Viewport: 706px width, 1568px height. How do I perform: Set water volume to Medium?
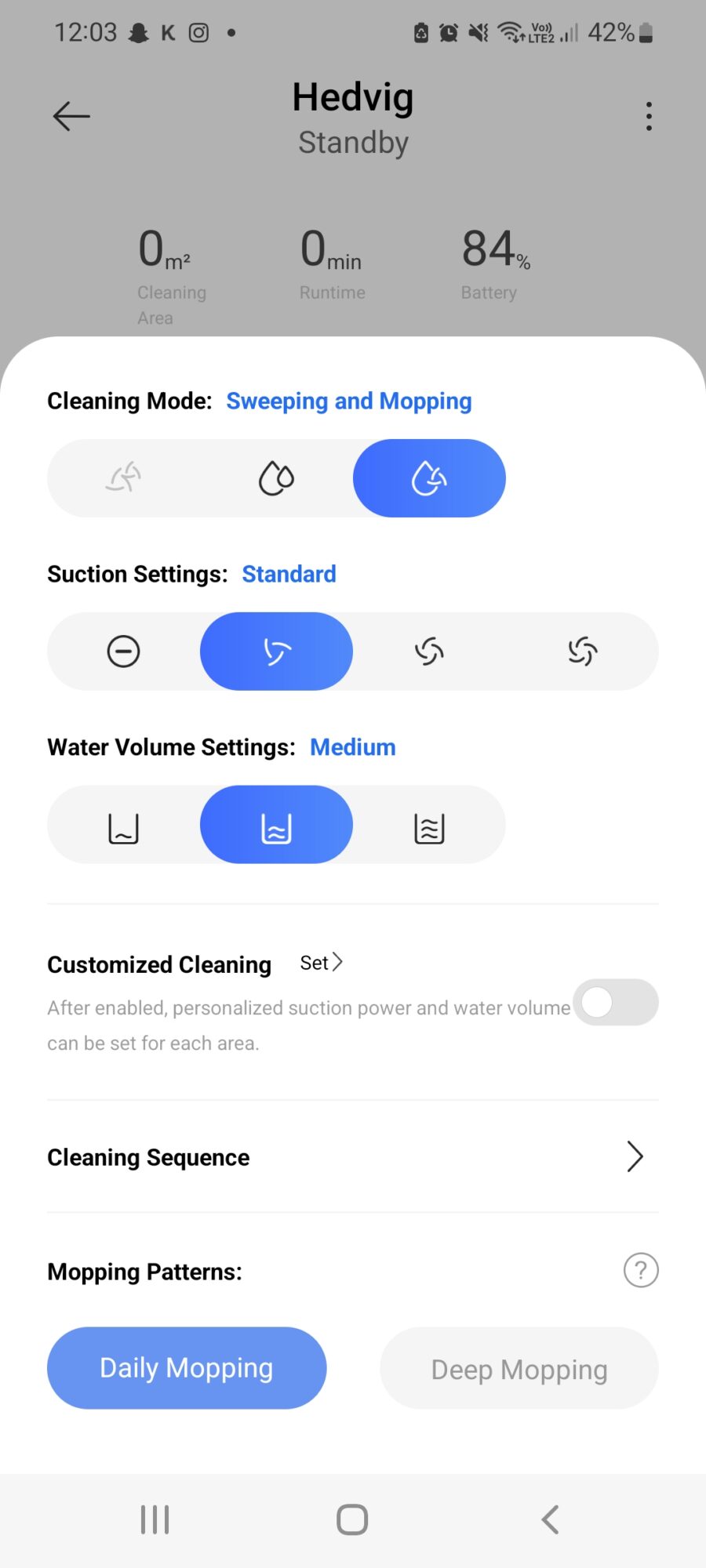[276, 826]
